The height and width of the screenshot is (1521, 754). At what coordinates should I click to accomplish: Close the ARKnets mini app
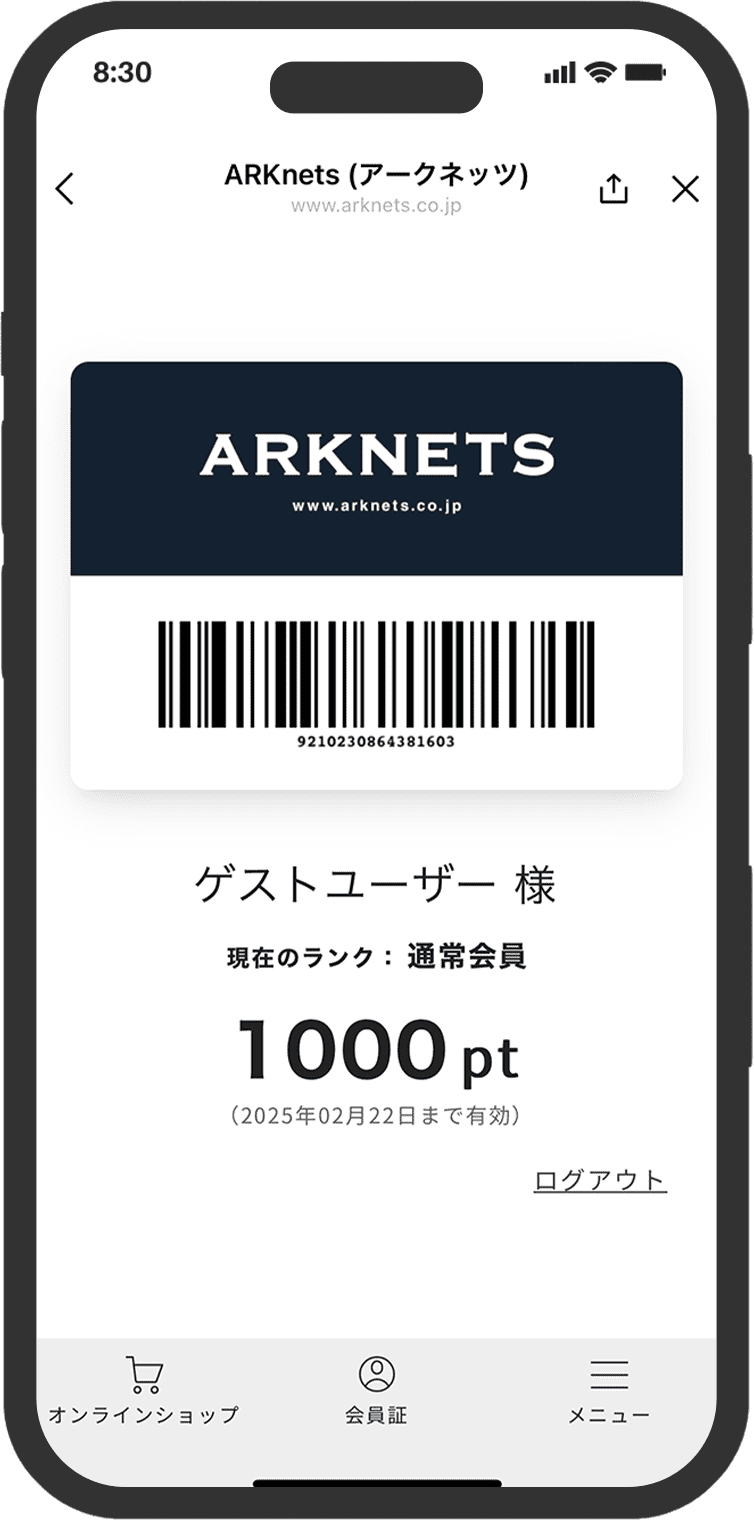685,189
